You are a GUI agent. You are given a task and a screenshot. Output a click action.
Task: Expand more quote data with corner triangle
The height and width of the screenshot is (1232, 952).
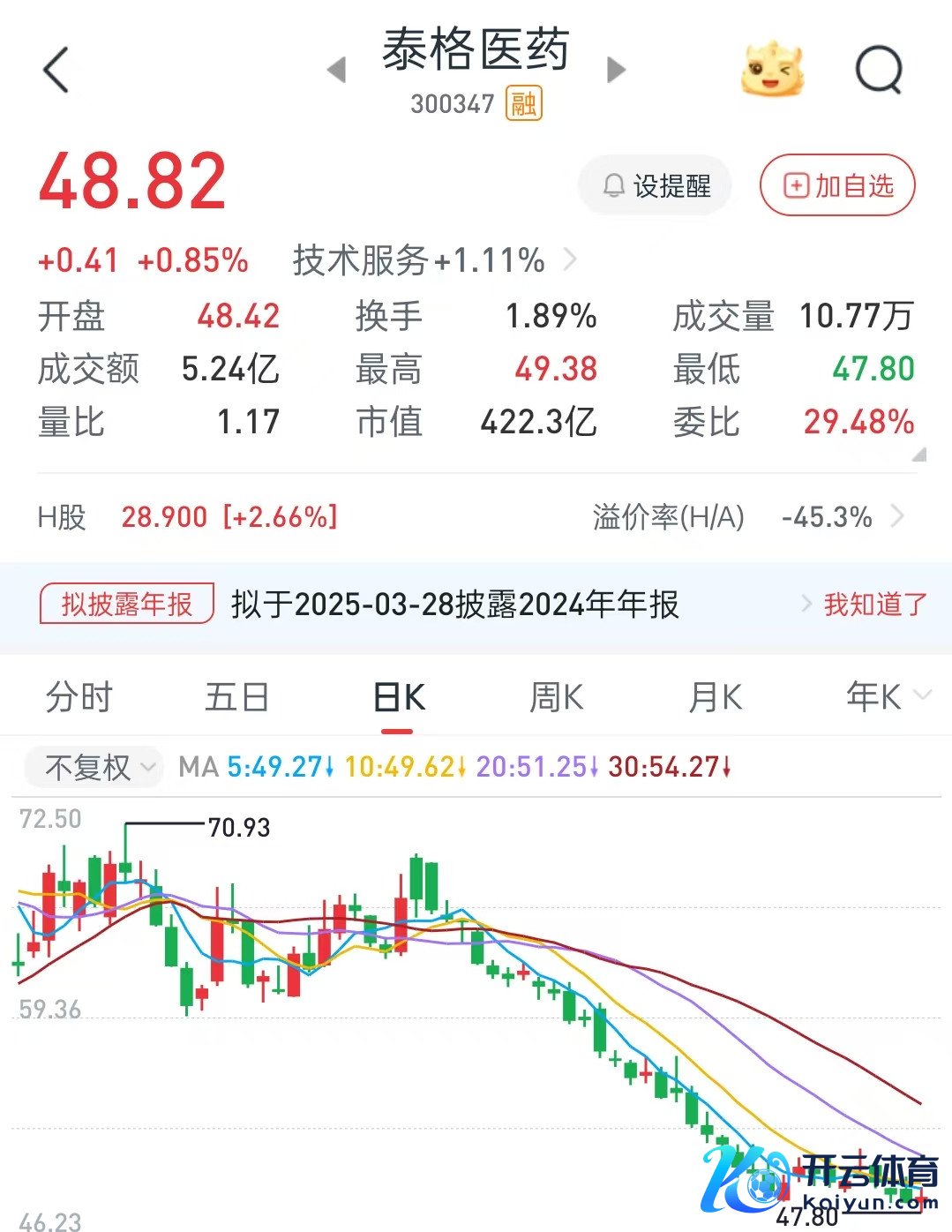[918, 454]
